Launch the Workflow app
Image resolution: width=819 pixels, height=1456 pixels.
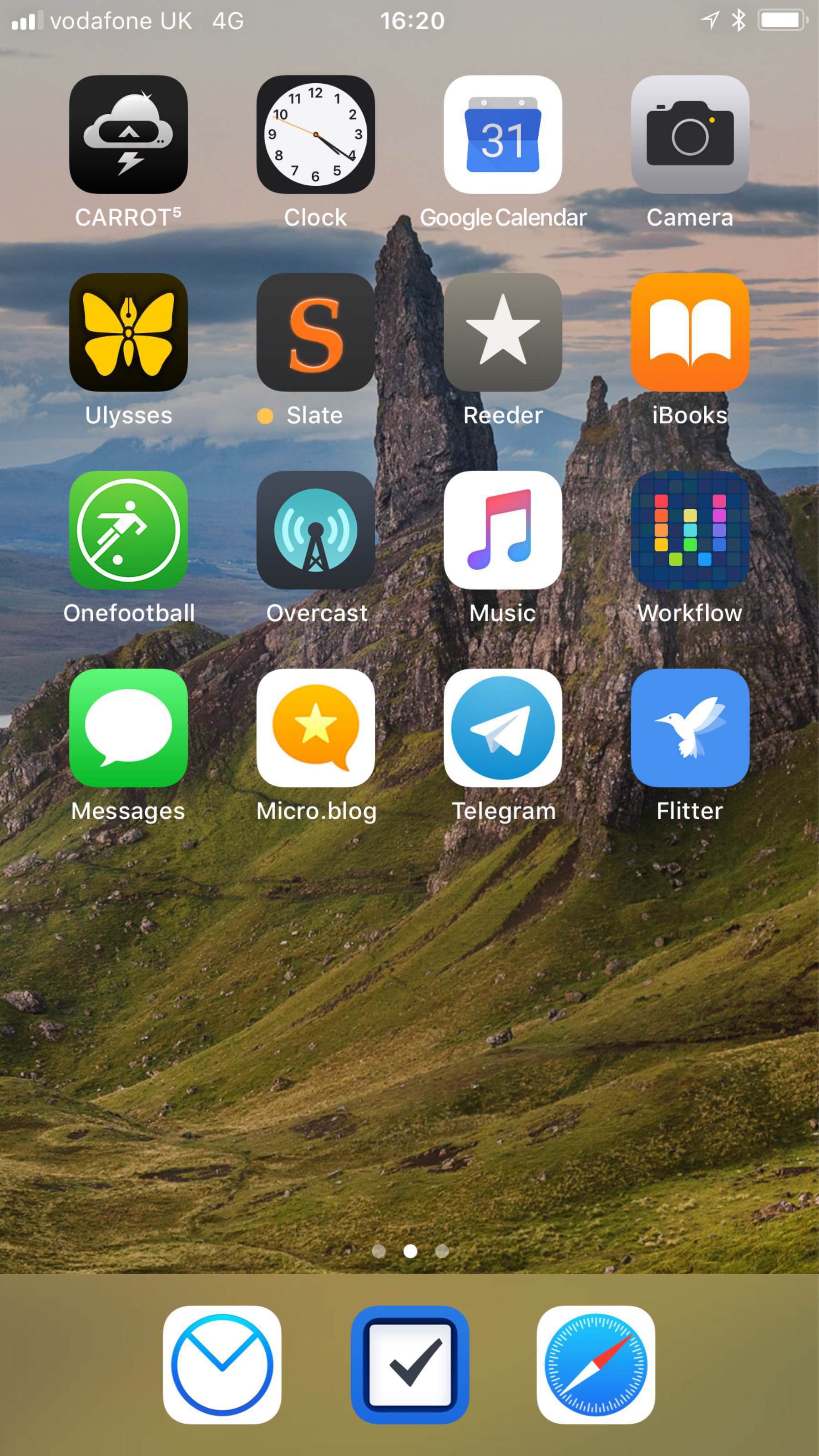690,530
